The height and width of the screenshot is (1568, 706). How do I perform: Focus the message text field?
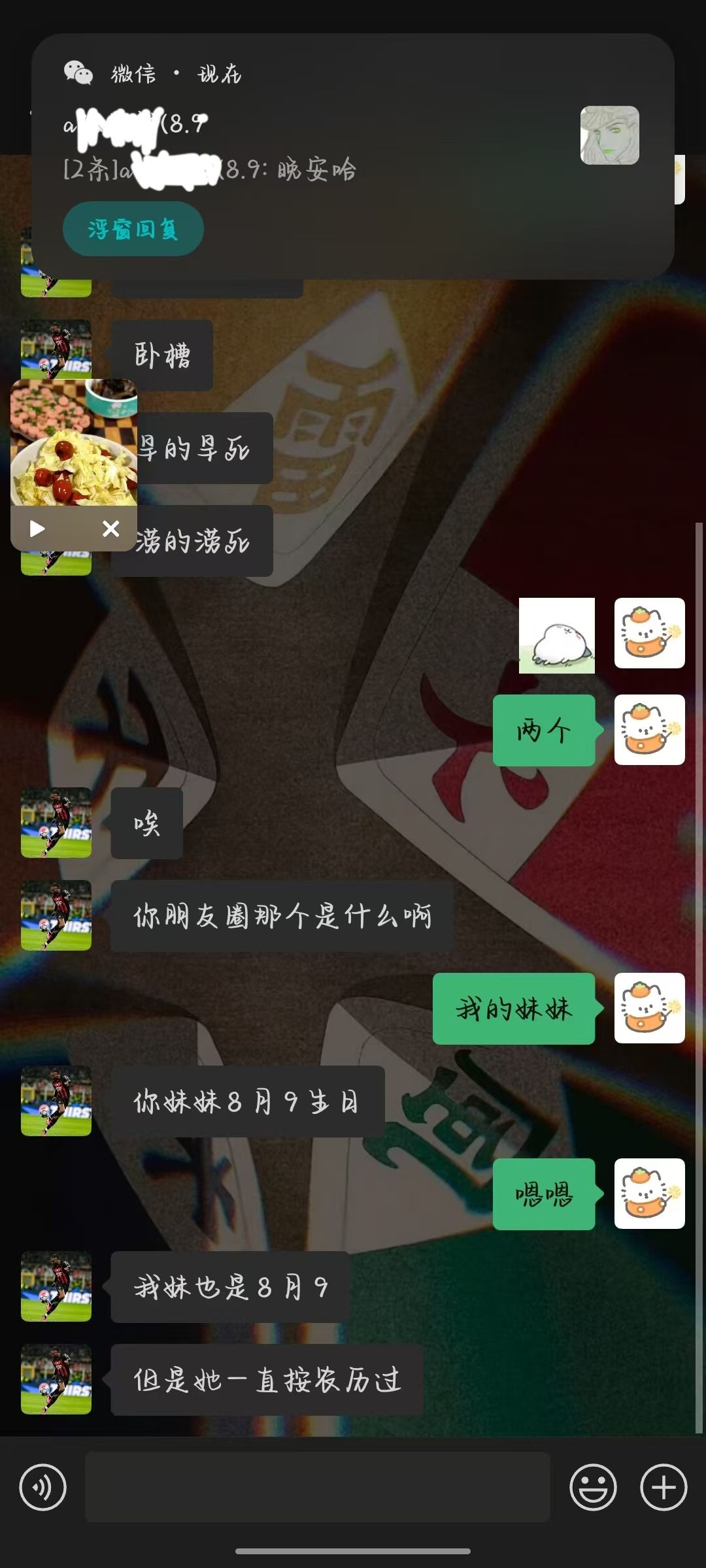[318, 1488]
